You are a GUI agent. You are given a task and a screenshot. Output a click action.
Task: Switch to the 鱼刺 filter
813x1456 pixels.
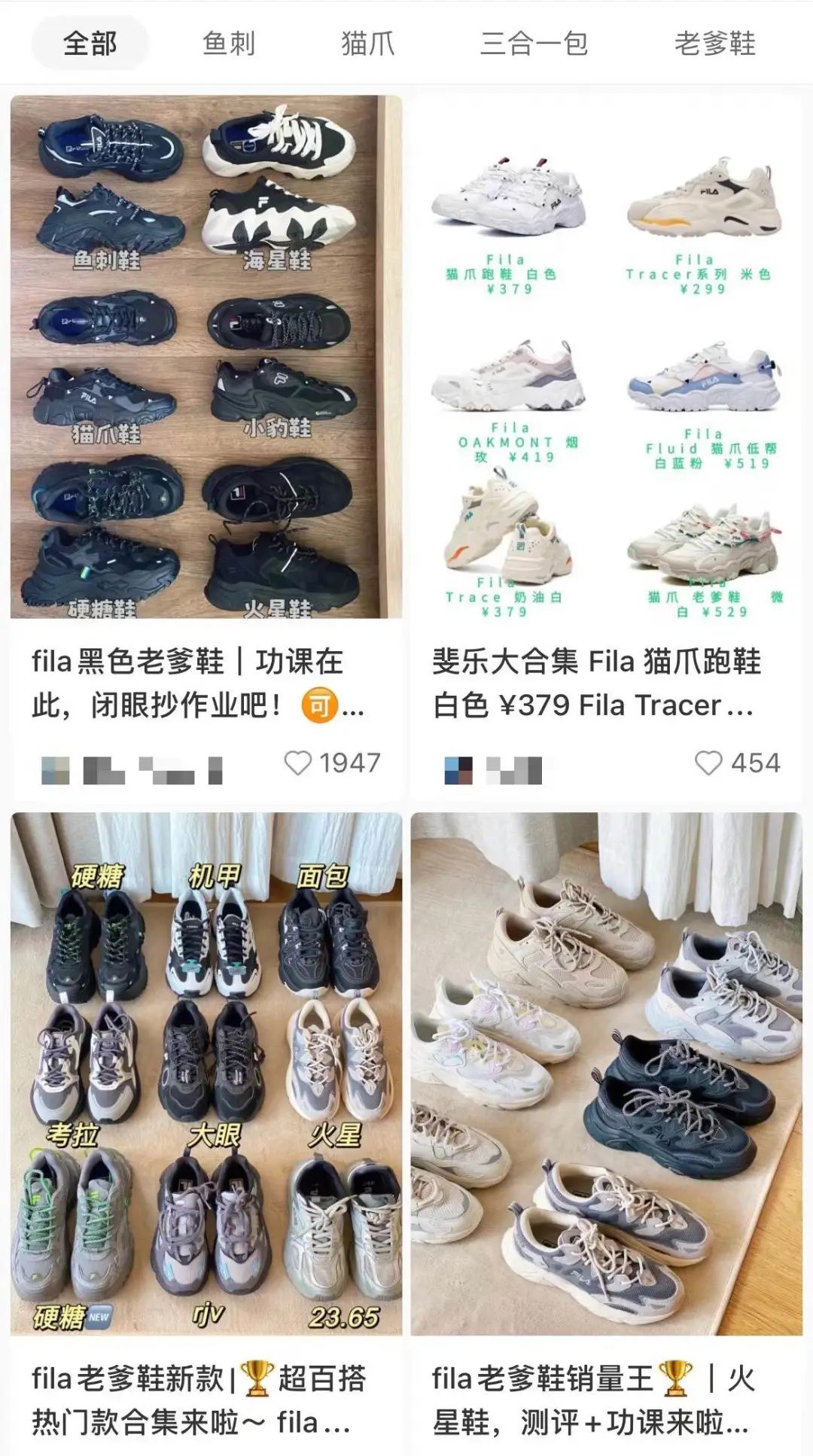coord(229,44)
